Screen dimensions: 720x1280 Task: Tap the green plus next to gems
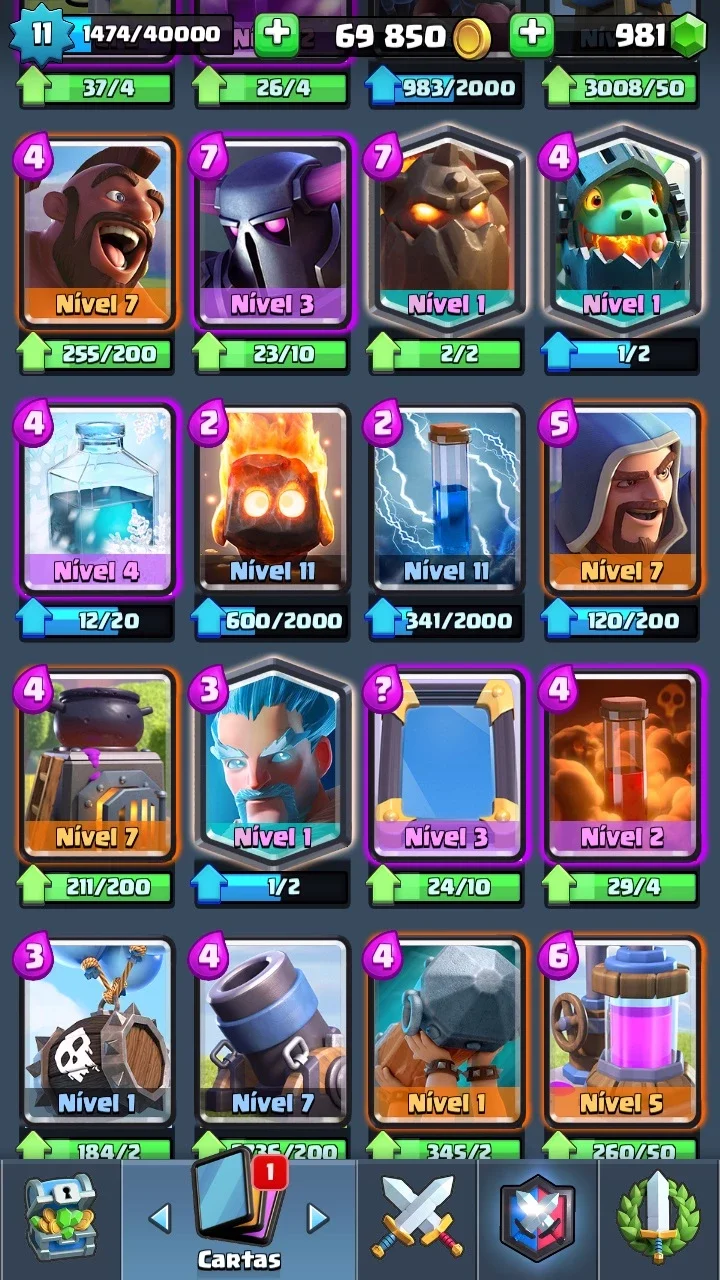click(532, 35)
